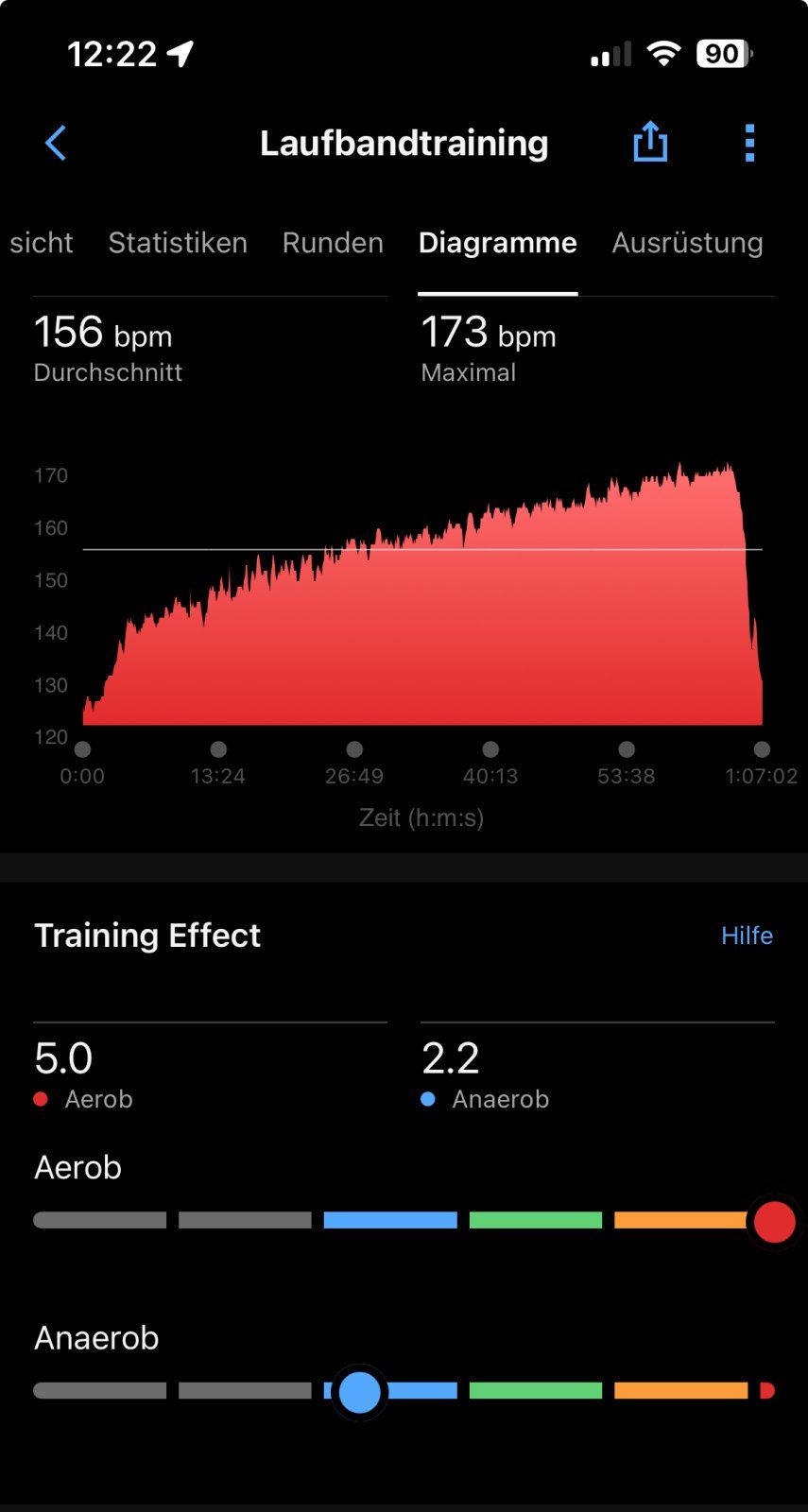Open the three-dot overflow menu
Image resolution: width=808 pixels, height=1512 pixels.
[x=749, y=144]
